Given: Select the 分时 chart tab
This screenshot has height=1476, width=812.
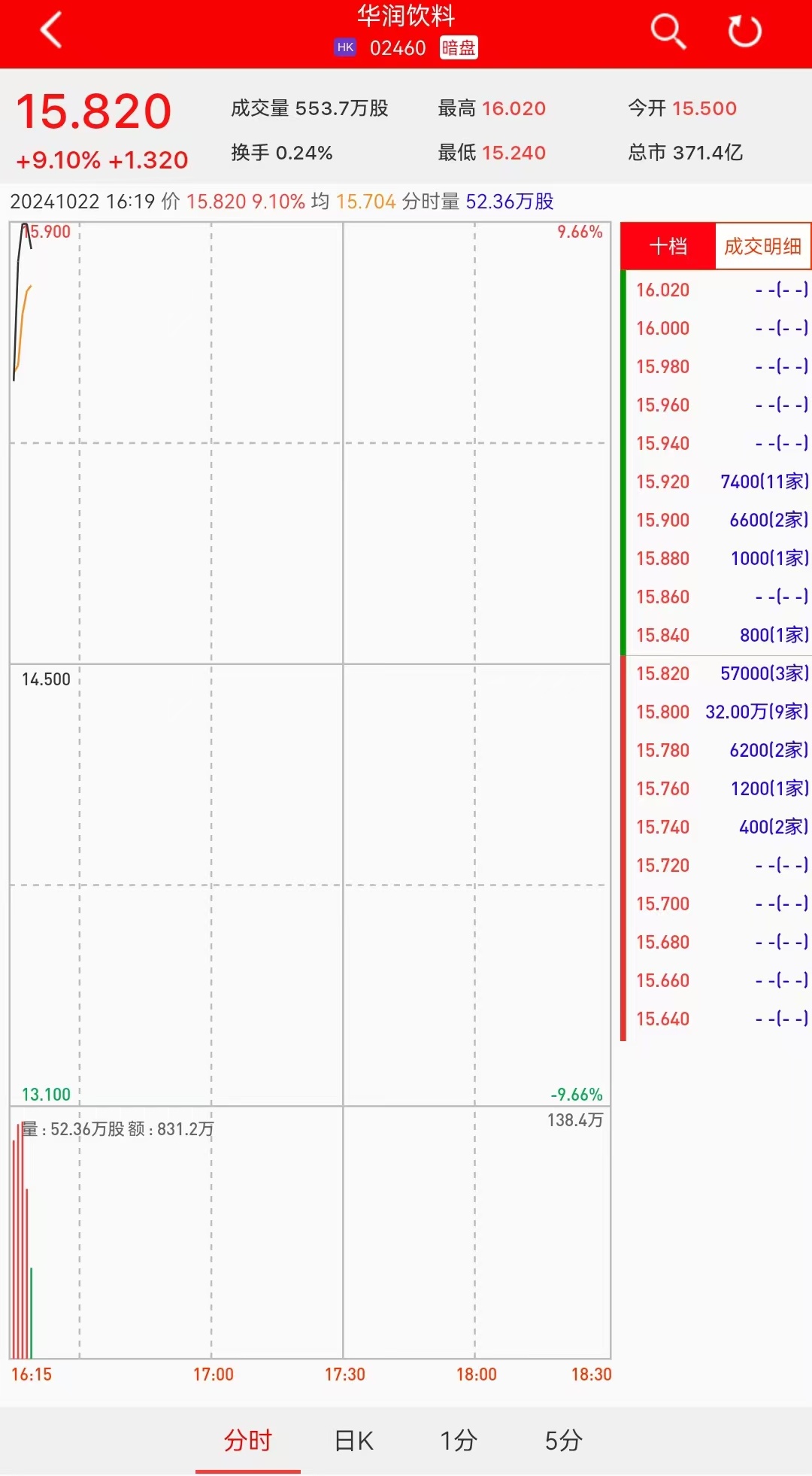Looking at the screenshot, I should pos(247,1440).
